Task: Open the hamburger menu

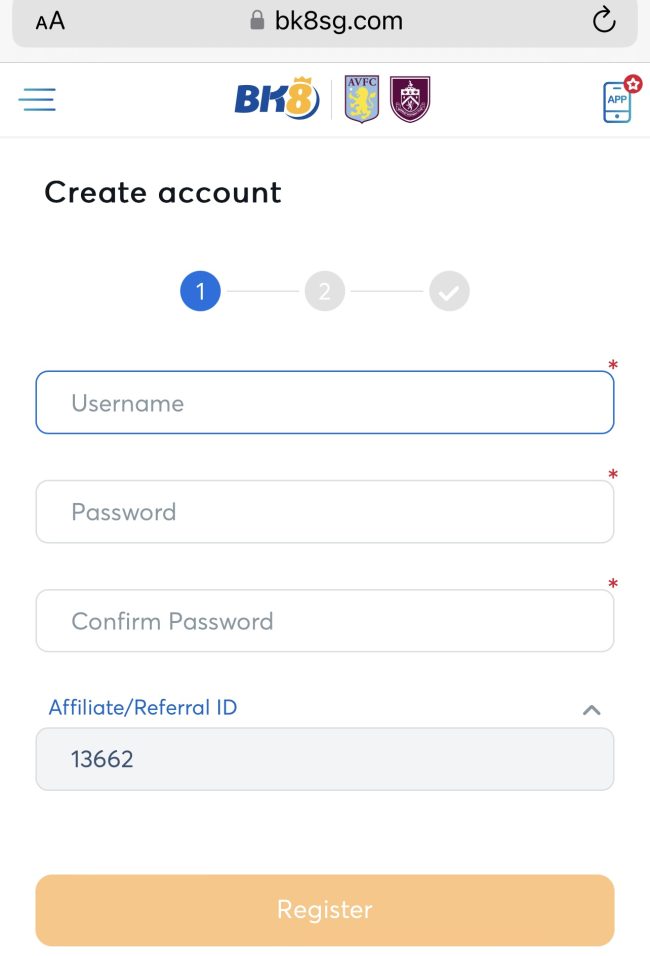Action: point(37,99)
